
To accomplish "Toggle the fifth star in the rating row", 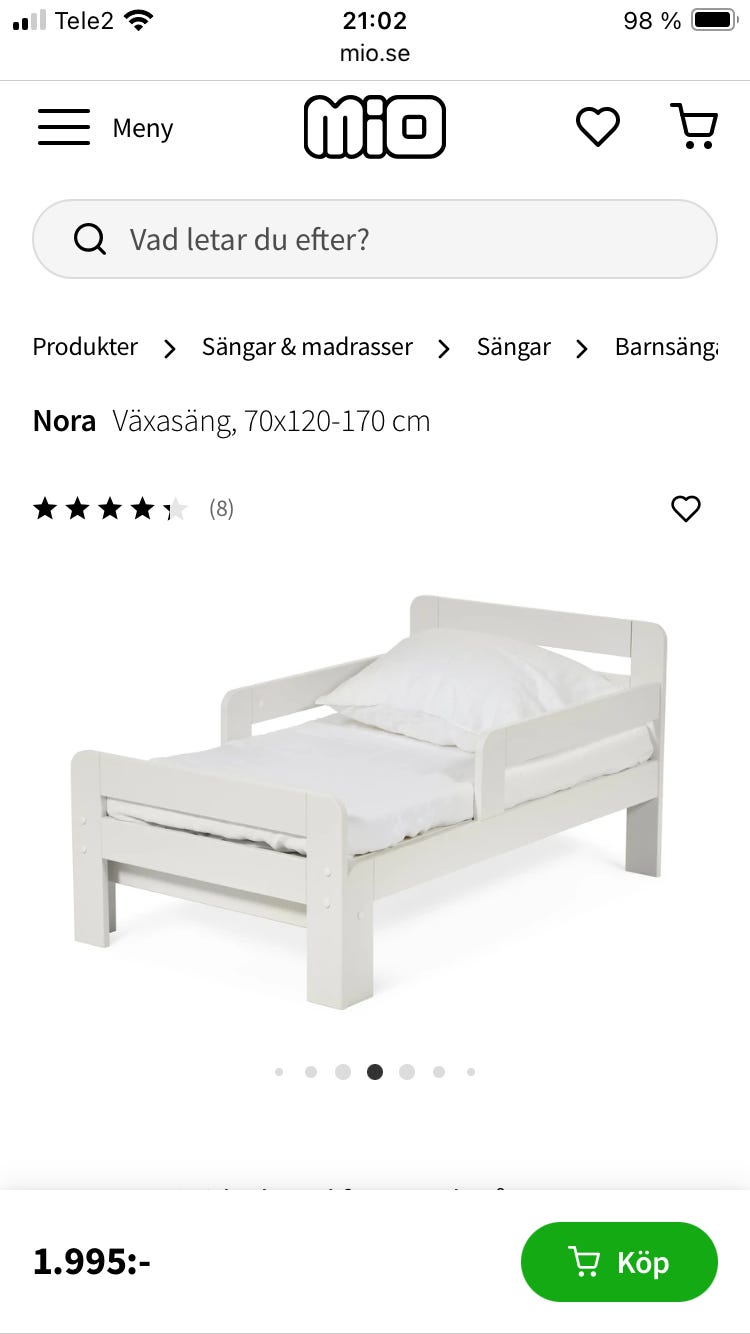I will coord(175,509).
